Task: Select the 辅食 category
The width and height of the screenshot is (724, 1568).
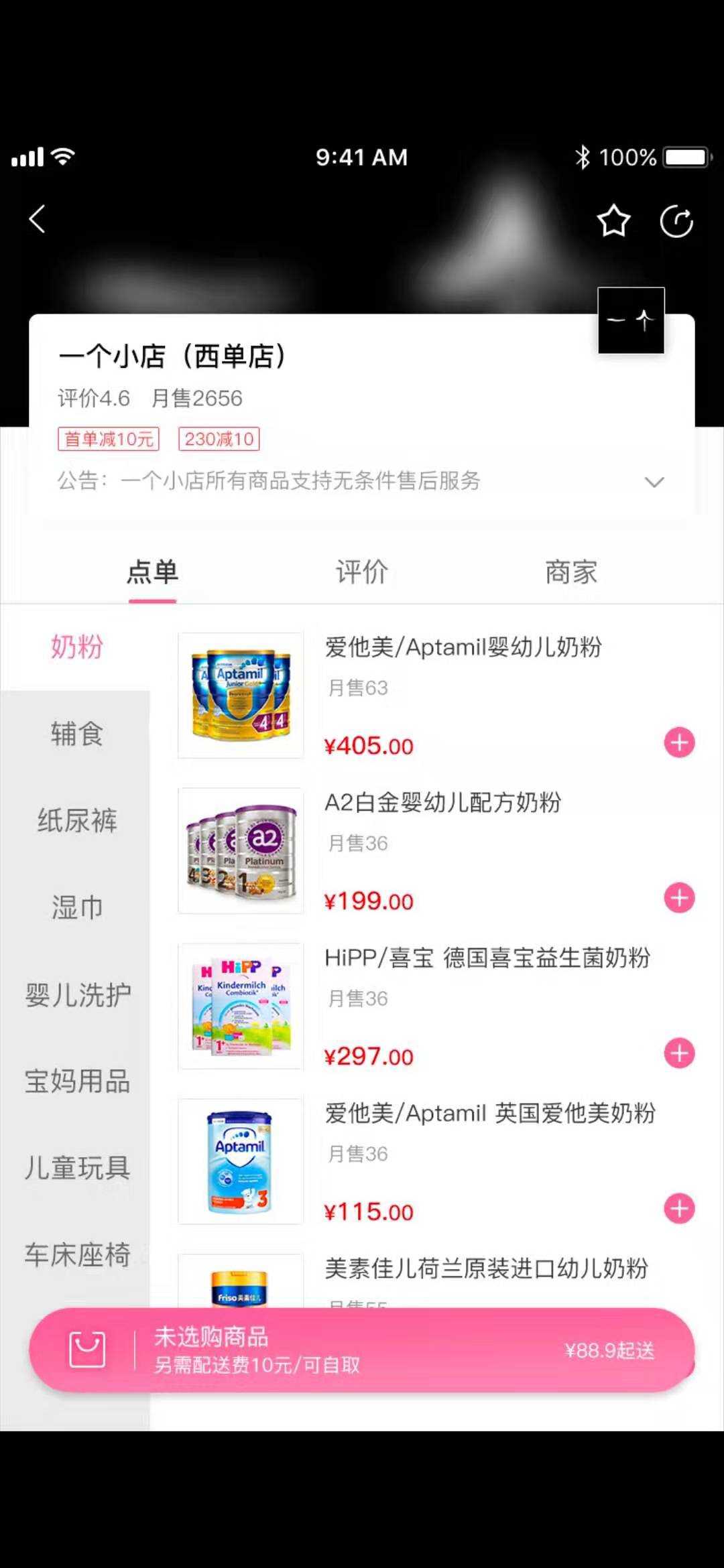Action: point(76,734)
